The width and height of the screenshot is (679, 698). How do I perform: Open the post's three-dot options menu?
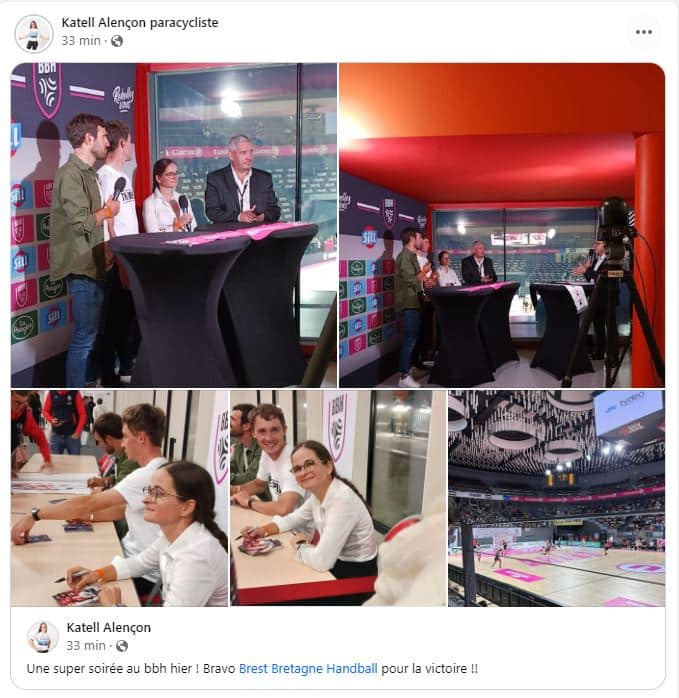click(x=644, y=32)
